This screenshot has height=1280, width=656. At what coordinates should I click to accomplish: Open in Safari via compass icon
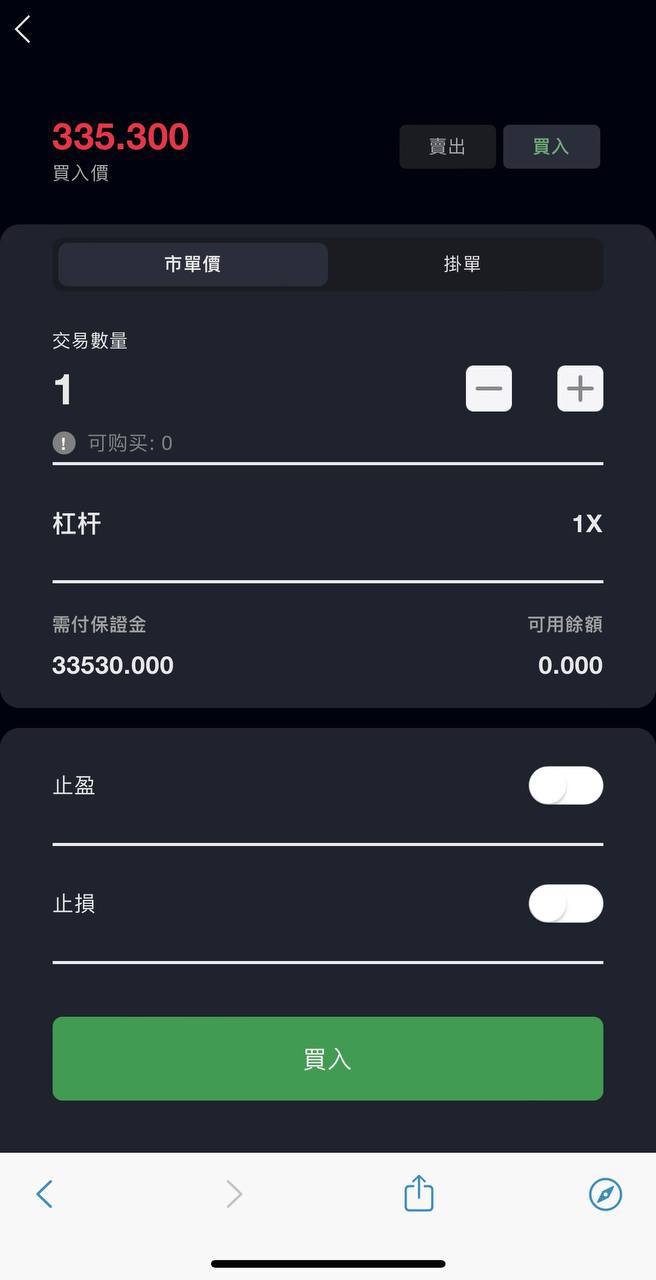point(605,1193)
